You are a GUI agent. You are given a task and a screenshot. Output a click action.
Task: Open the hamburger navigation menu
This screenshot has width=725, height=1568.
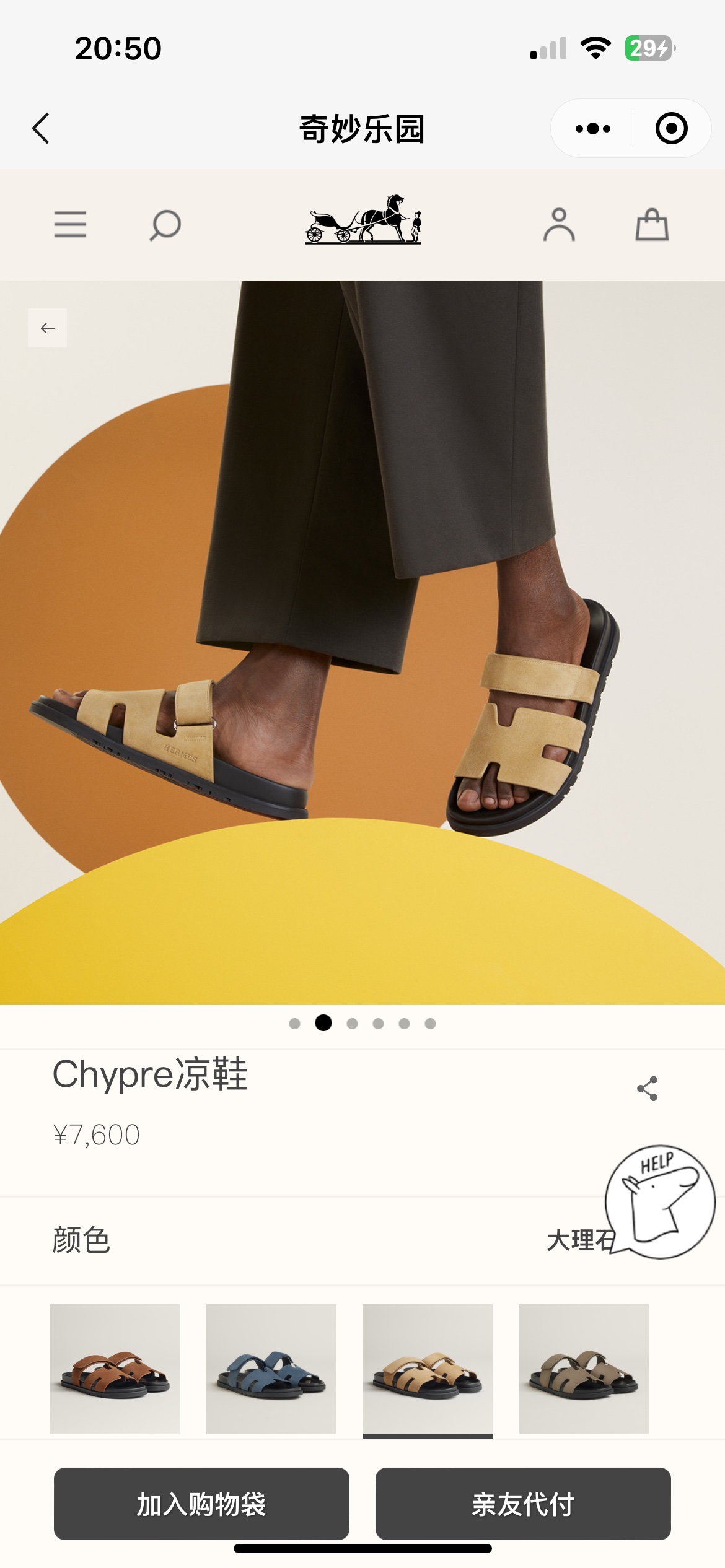[70, 224]
